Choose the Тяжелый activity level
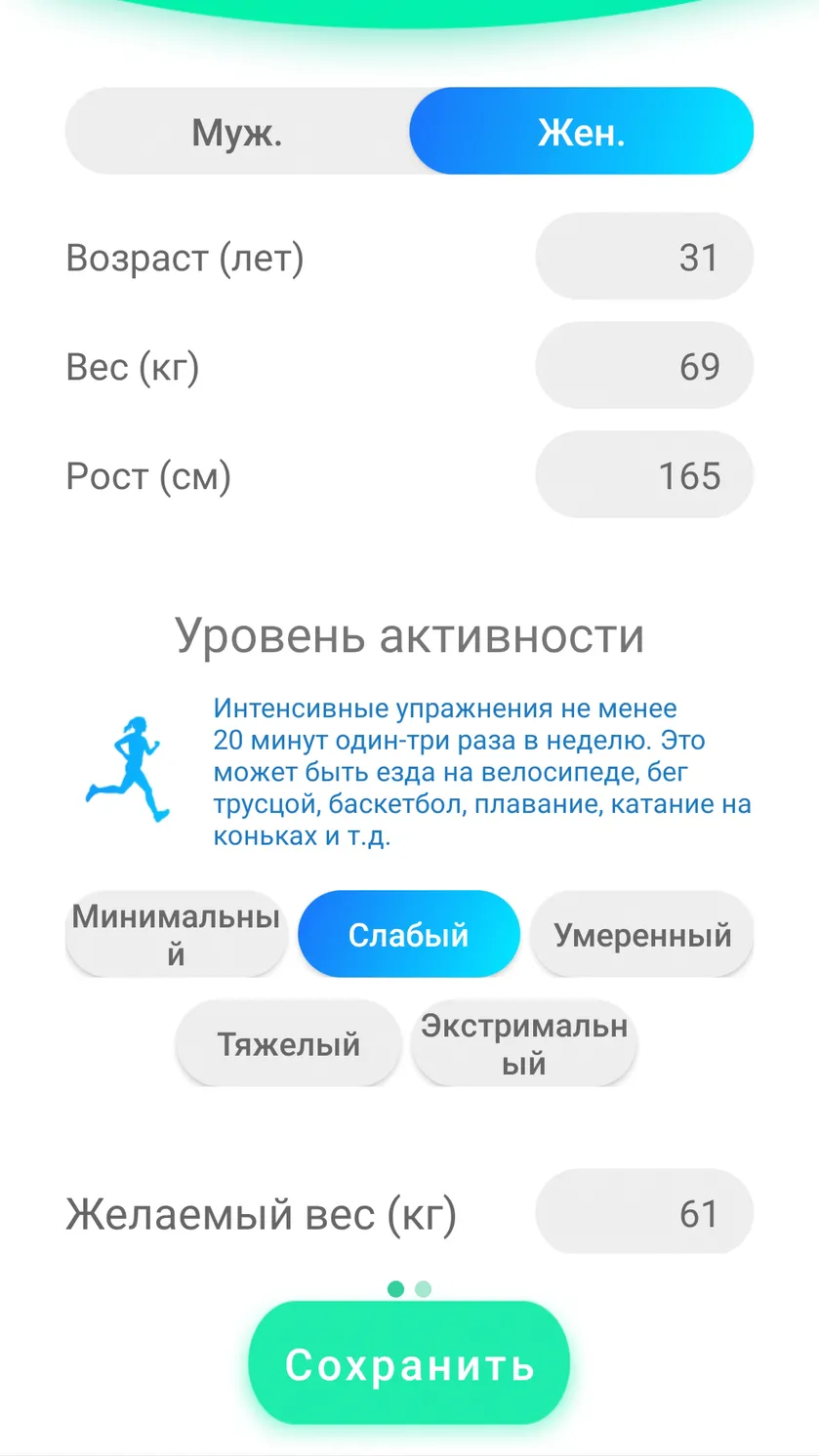 289,1043
